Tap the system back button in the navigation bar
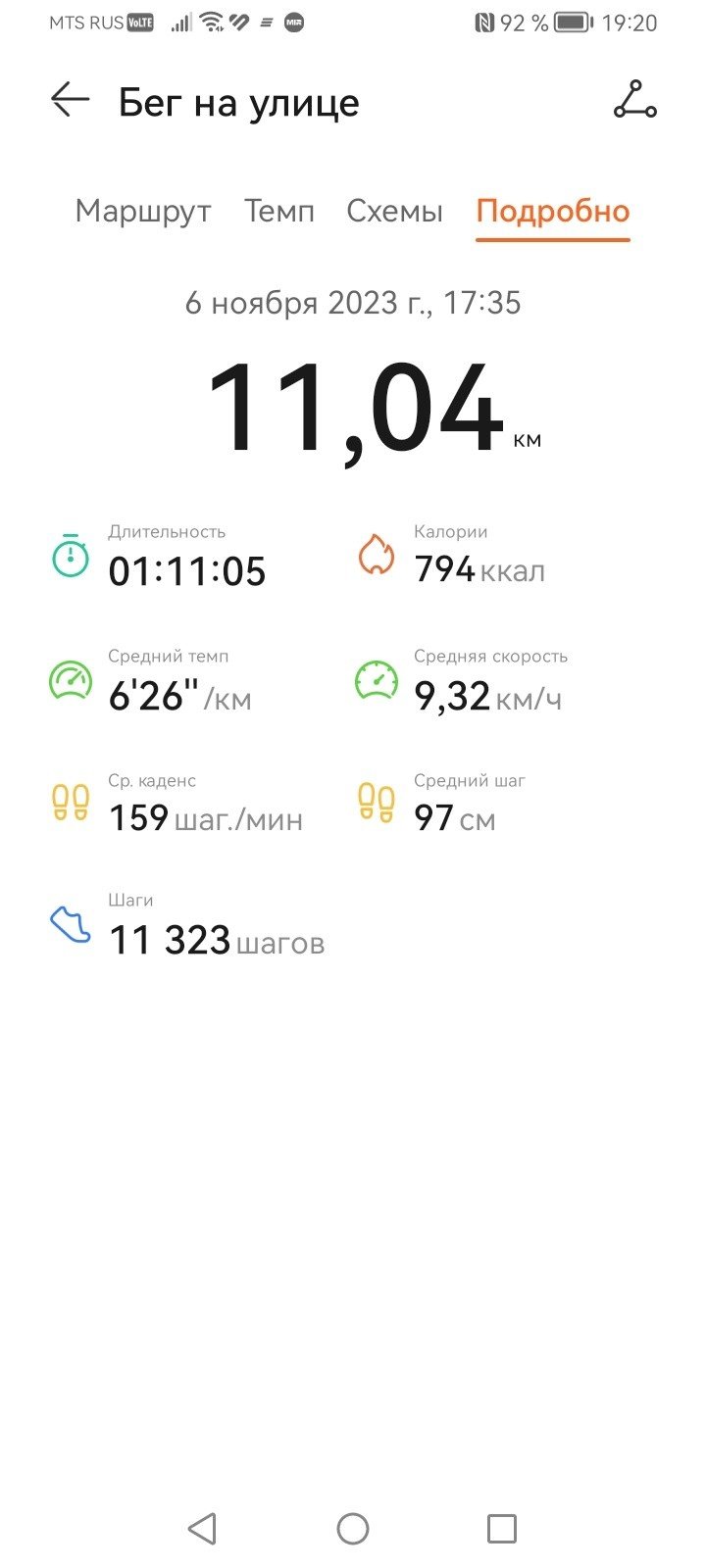 click(202, 1528)
